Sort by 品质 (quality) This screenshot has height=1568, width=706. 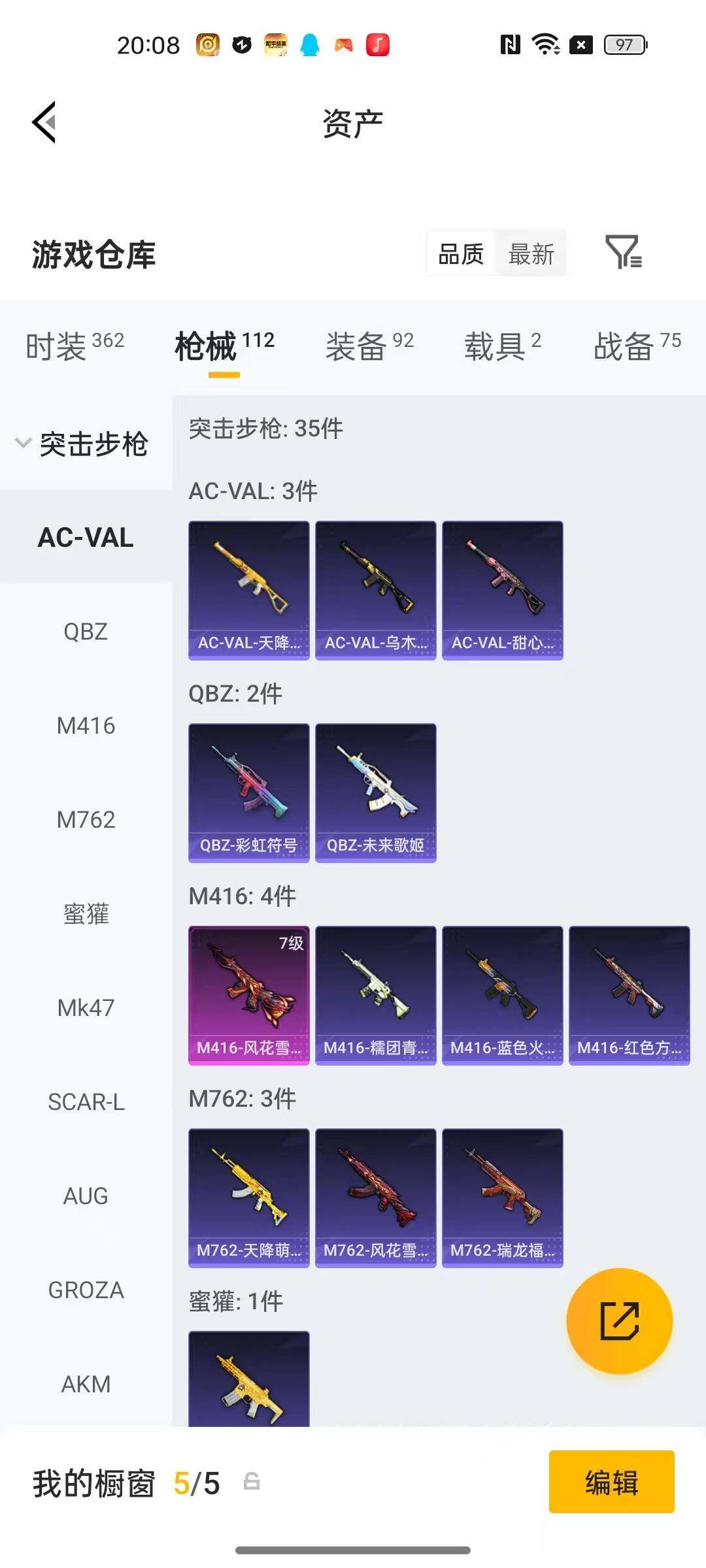point(461,253)
